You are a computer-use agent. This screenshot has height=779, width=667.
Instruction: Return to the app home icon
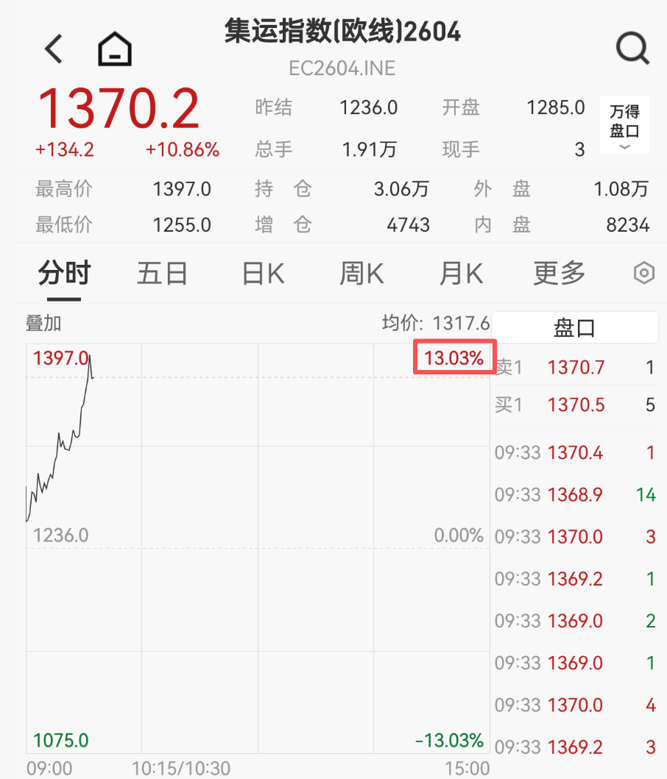tap(115, 48)
